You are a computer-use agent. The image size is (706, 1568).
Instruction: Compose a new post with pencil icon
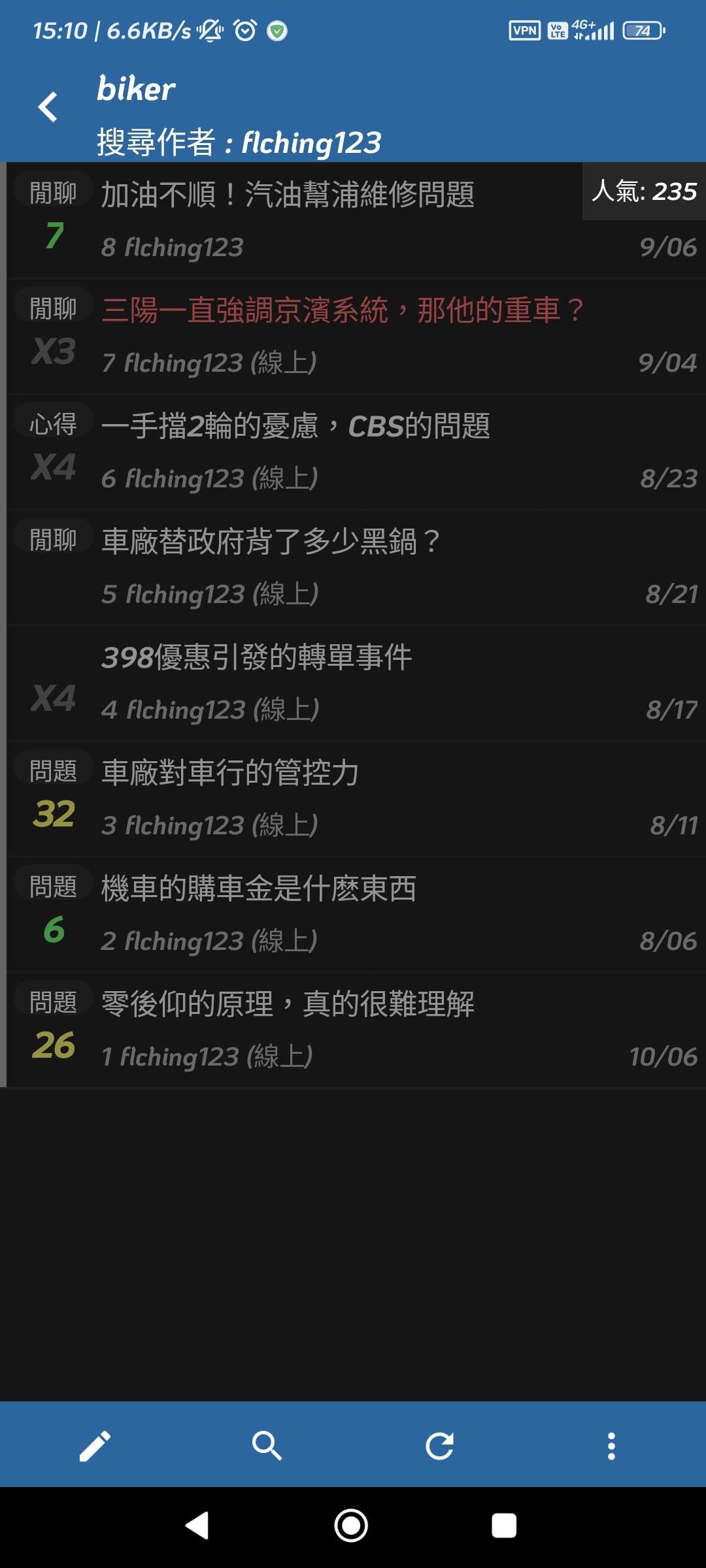tap(95, 1446)
